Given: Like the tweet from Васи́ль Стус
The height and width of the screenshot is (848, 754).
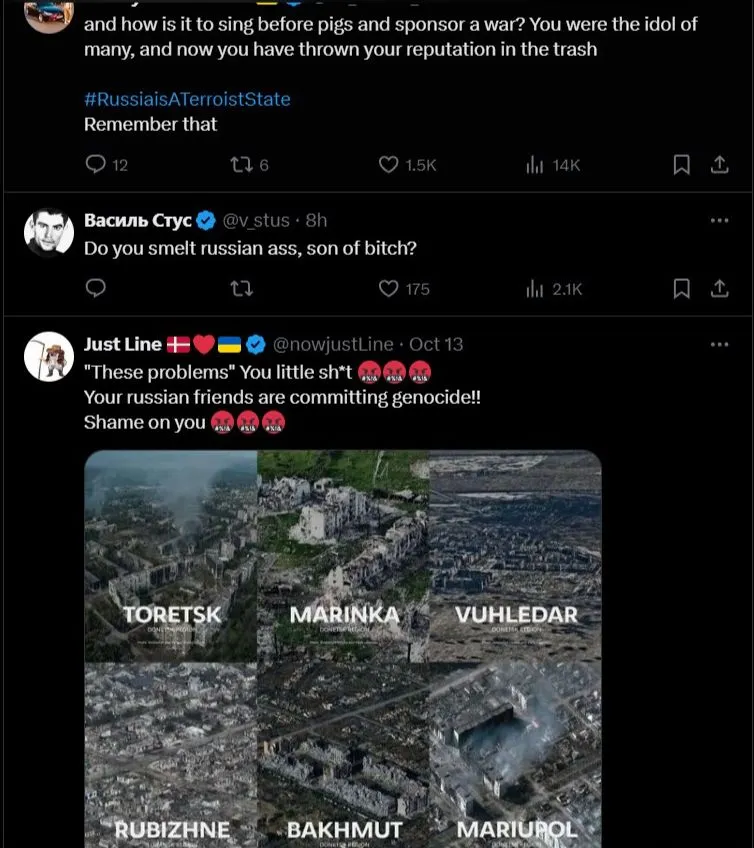Looking at the screenshot, I should 389,288.
